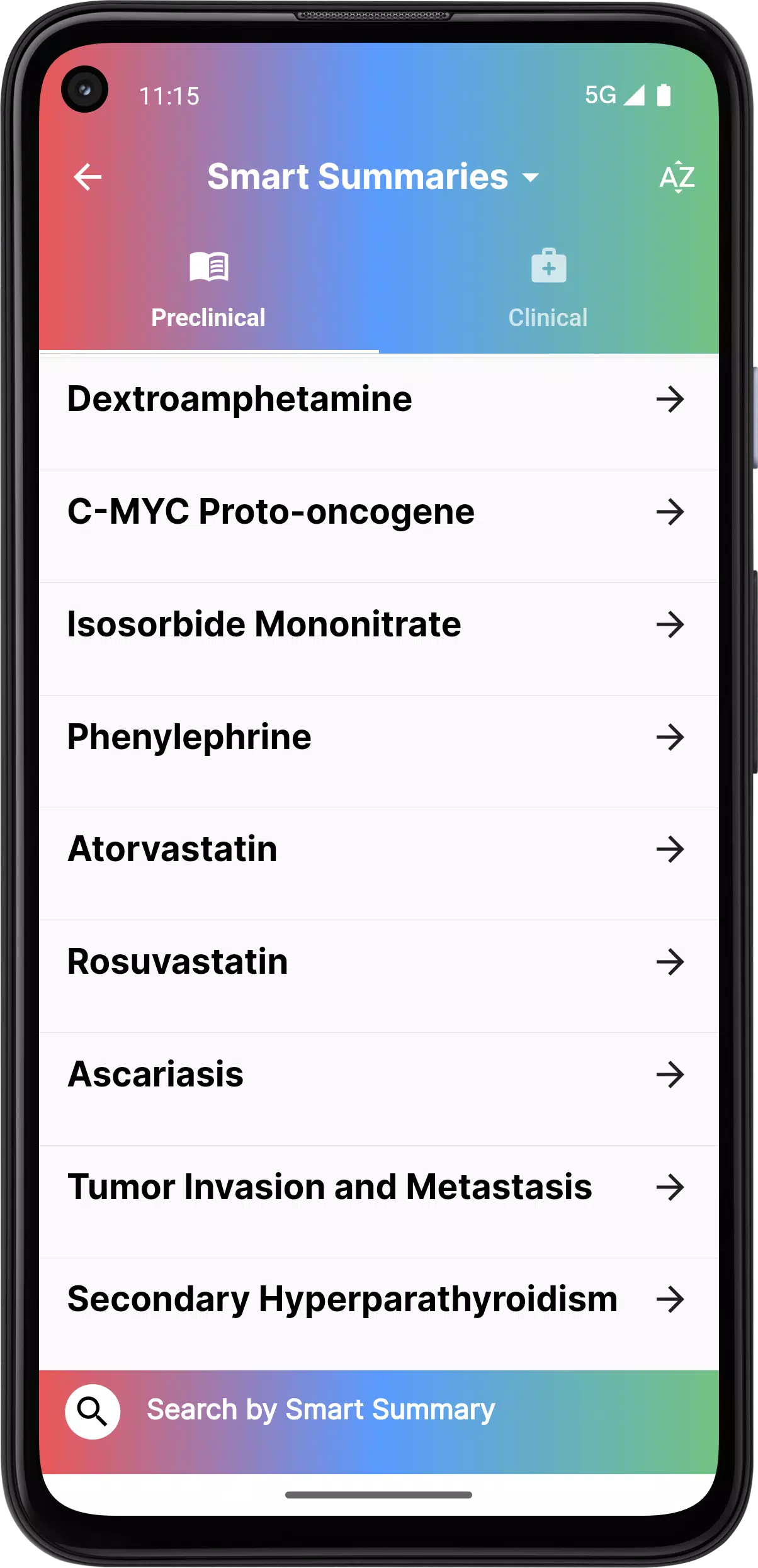The image size is (758, 1568).
Task: Open Tumor Invasion and Metastasis
Action: 378,1187
